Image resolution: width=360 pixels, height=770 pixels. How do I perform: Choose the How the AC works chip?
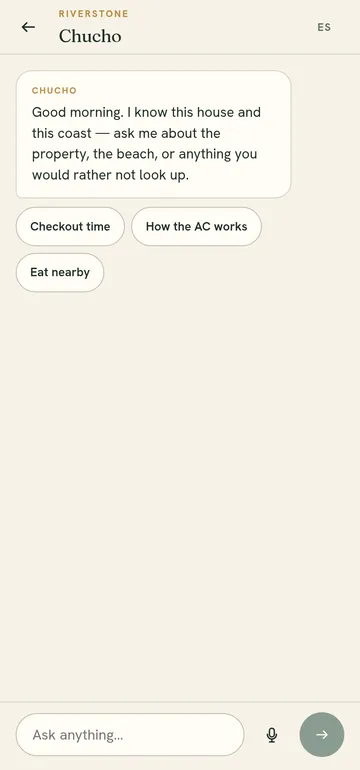point(196,226)
